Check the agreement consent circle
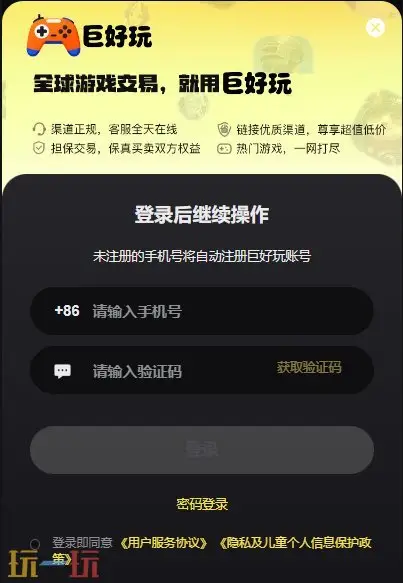The height and width of the screenshot is (583, 403). click(x=35, y=544)
